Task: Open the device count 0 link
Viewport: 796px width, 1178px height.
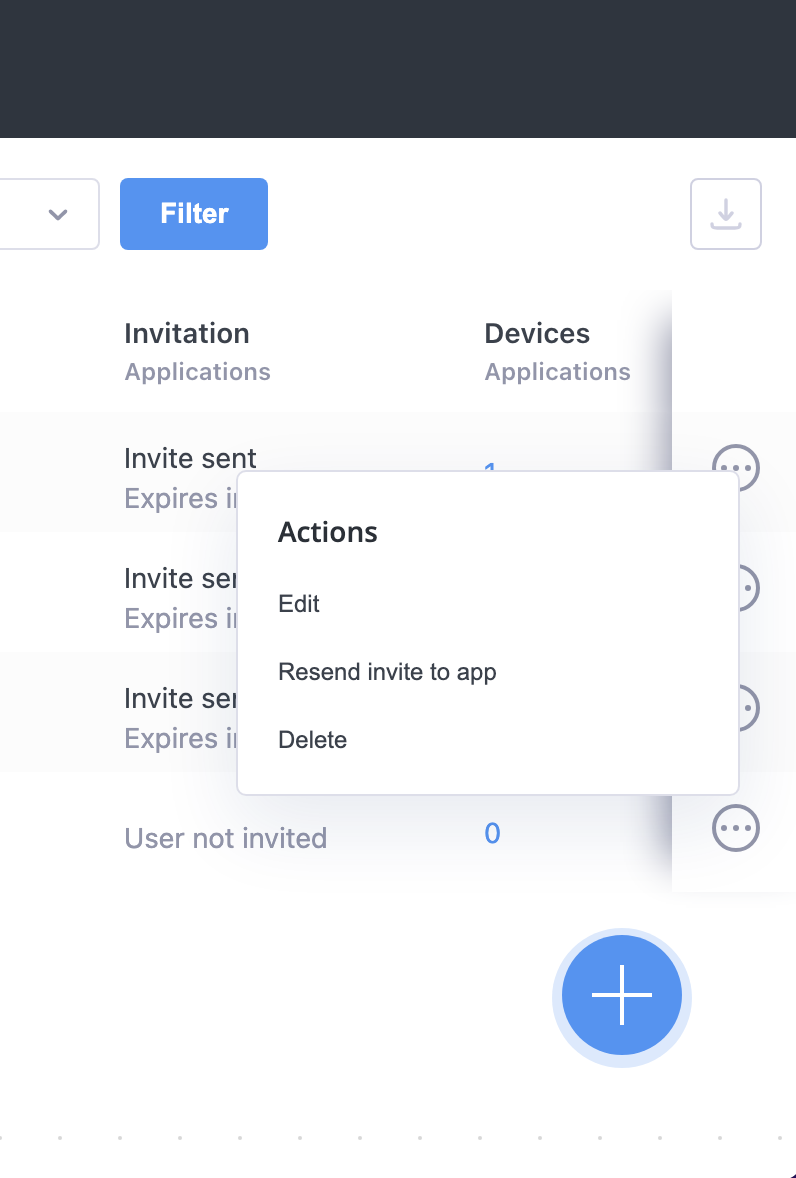Action: [492, 834]
